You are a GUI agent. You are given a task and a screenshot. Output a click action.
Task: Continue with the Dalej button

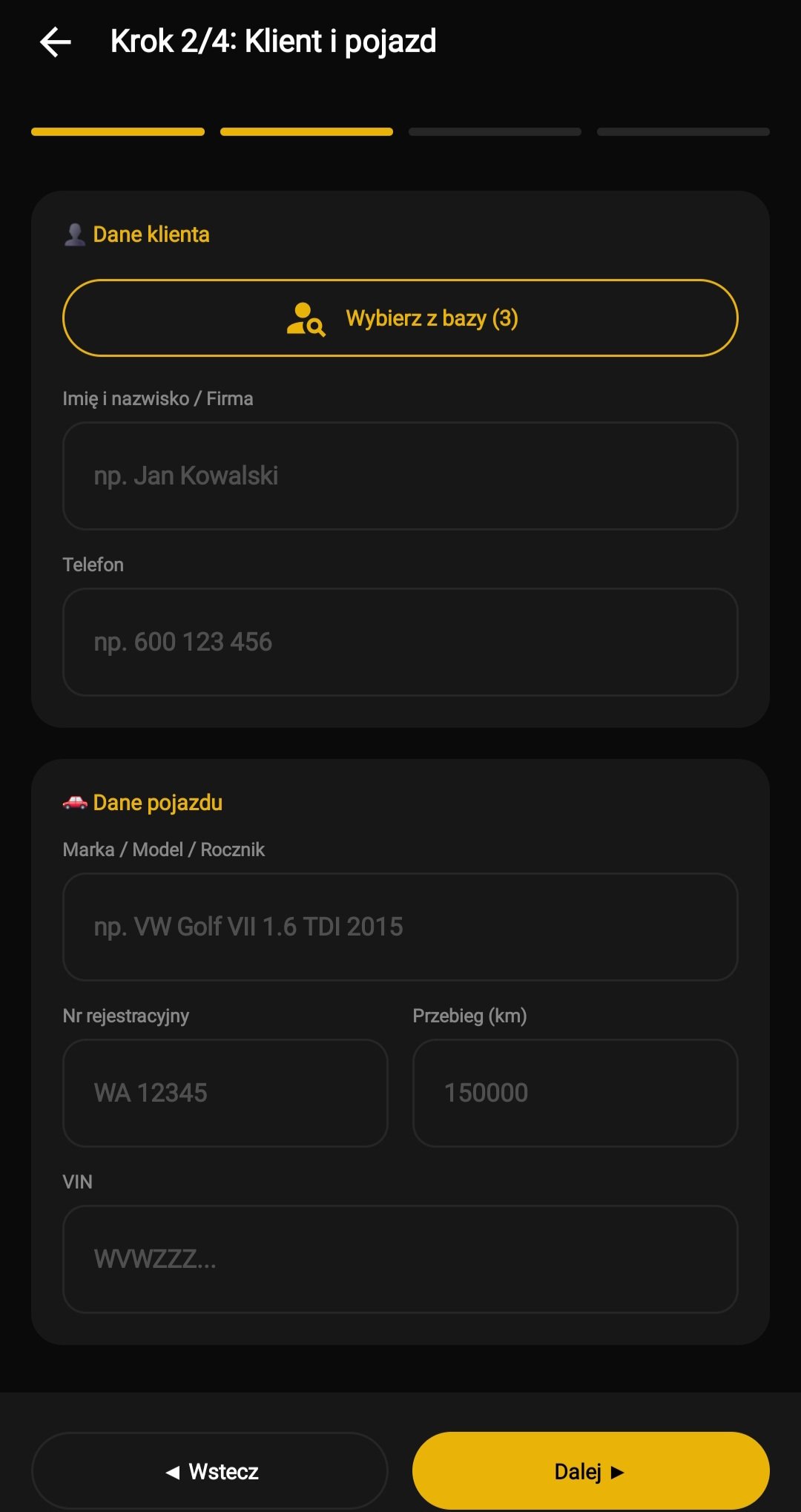tap(591, 1471)
